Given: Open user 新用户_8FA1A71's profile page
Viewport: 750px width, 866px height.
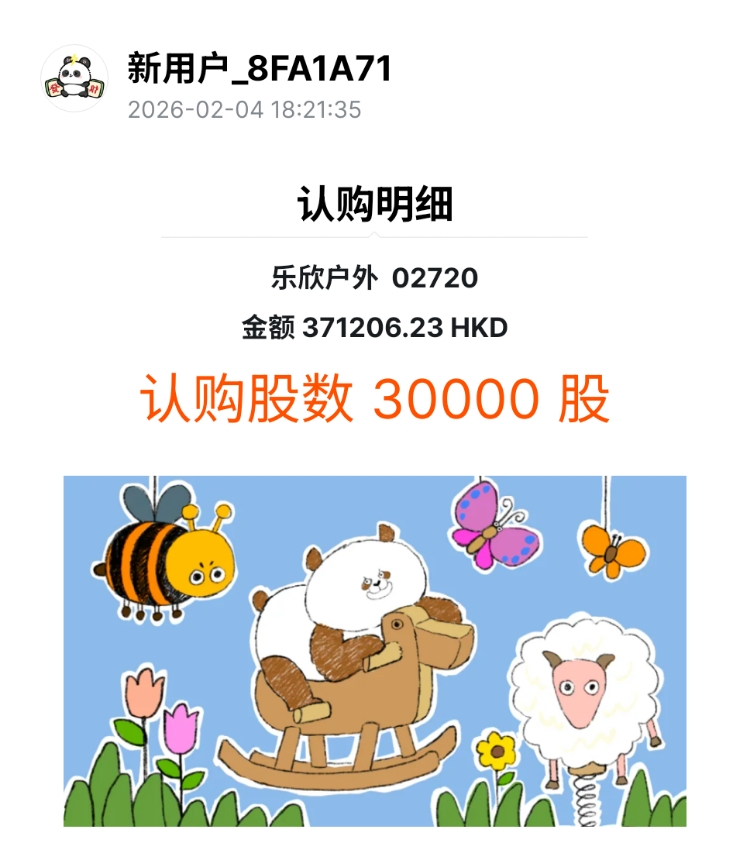Looking at the screenshot, I should (259, 69).
